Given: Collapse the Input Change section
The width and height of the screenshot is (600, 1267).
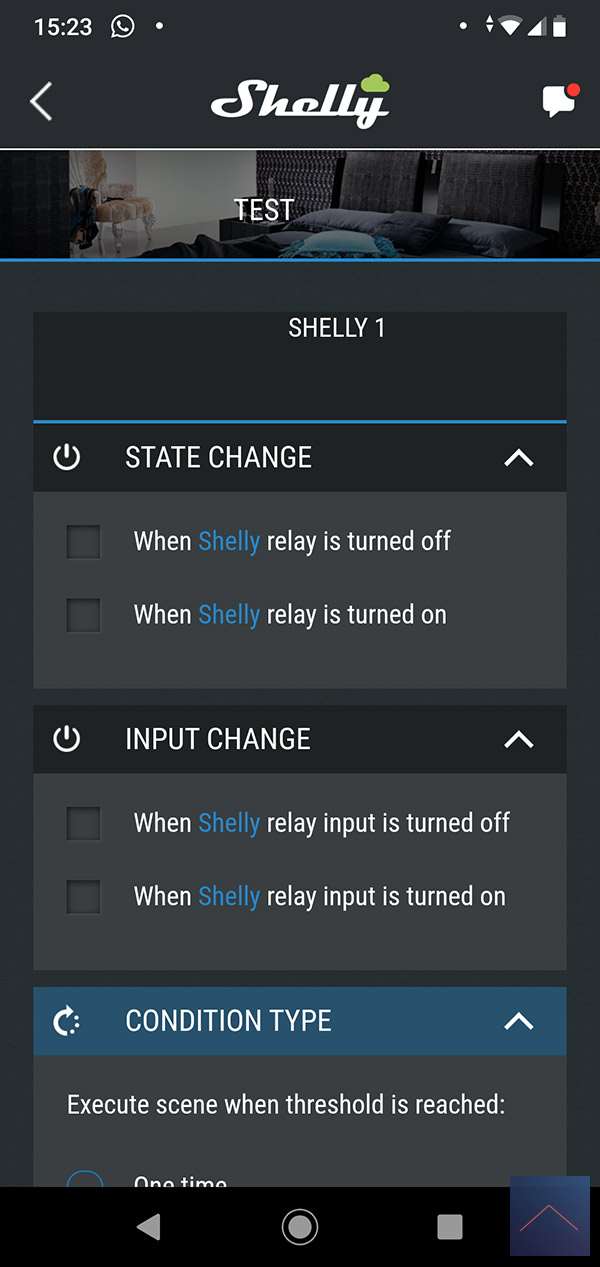Looking at the screenshot, I should click(x=518, y=740).
